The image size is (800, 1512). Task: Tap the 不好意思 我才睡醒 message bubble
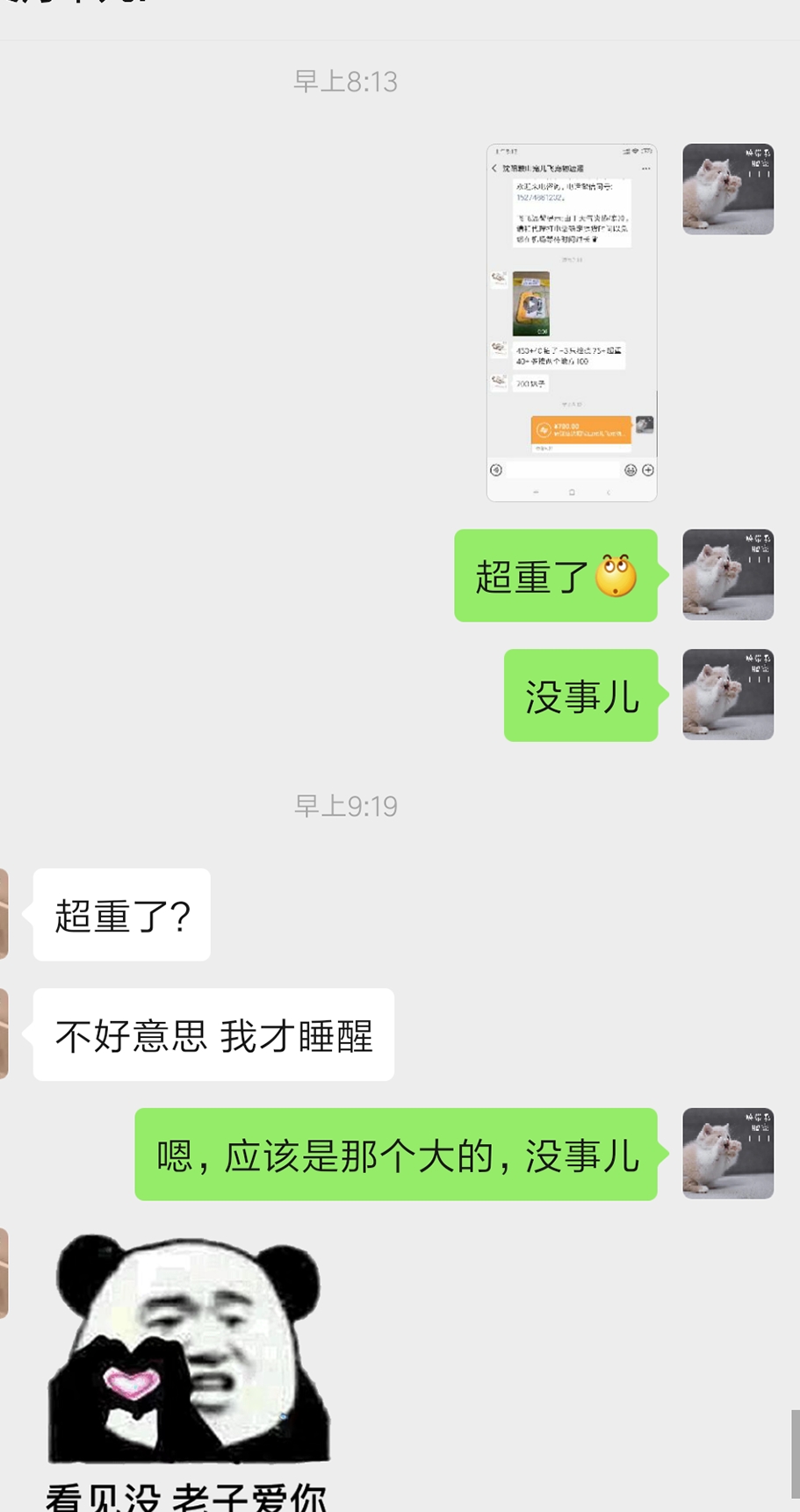(x=213, y=1036)
